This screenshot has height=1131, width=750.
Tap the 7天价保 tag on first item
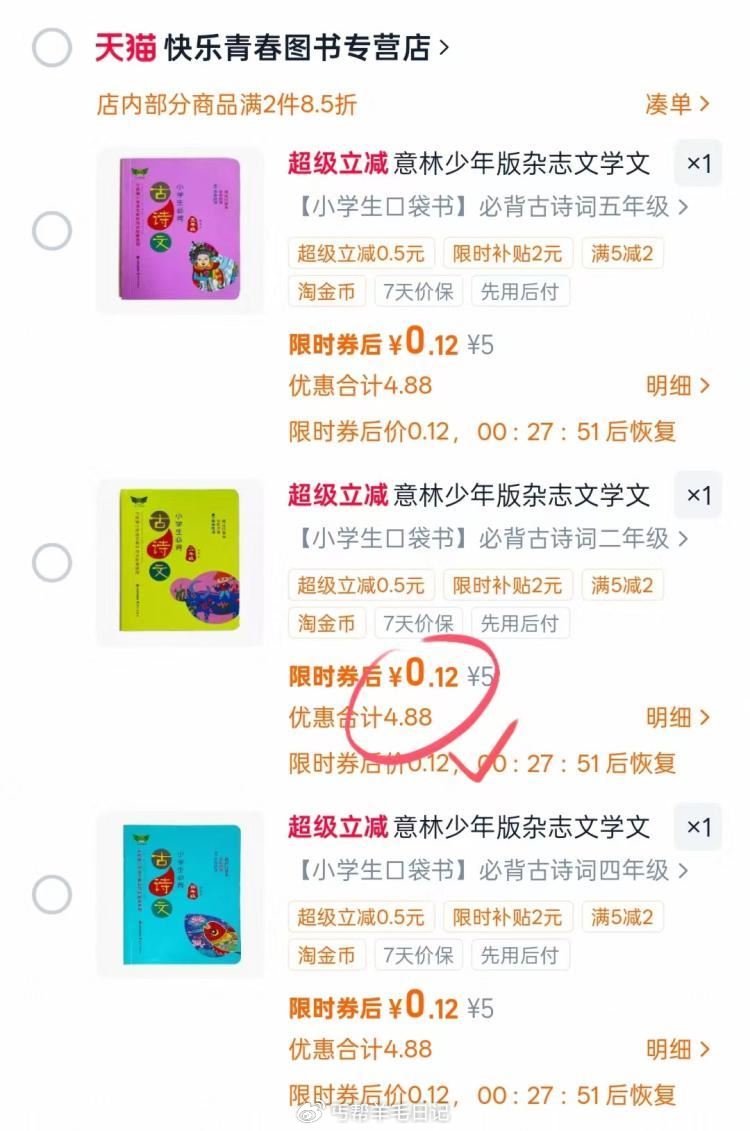point(419,291)
